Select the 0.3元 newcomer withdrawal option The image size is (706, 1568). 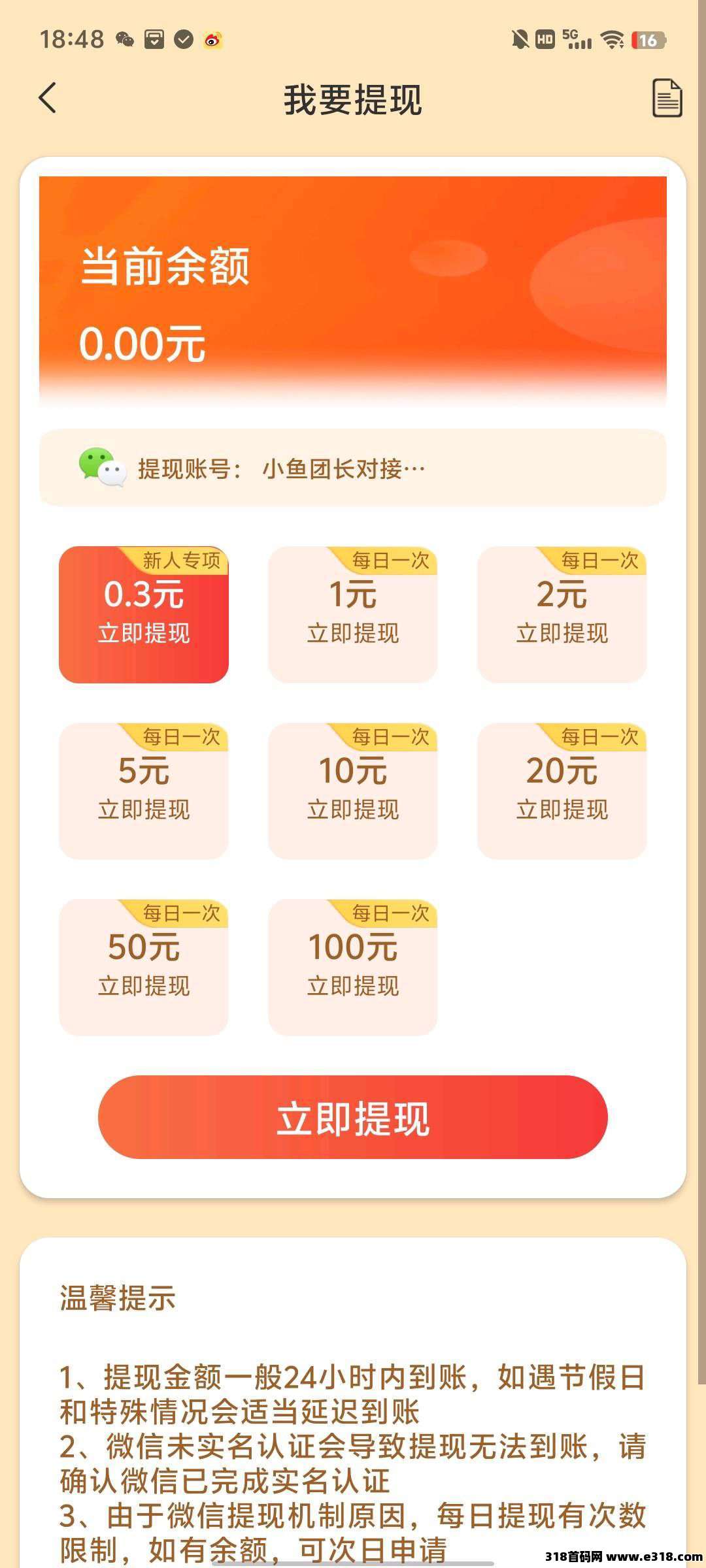[144, 615]
